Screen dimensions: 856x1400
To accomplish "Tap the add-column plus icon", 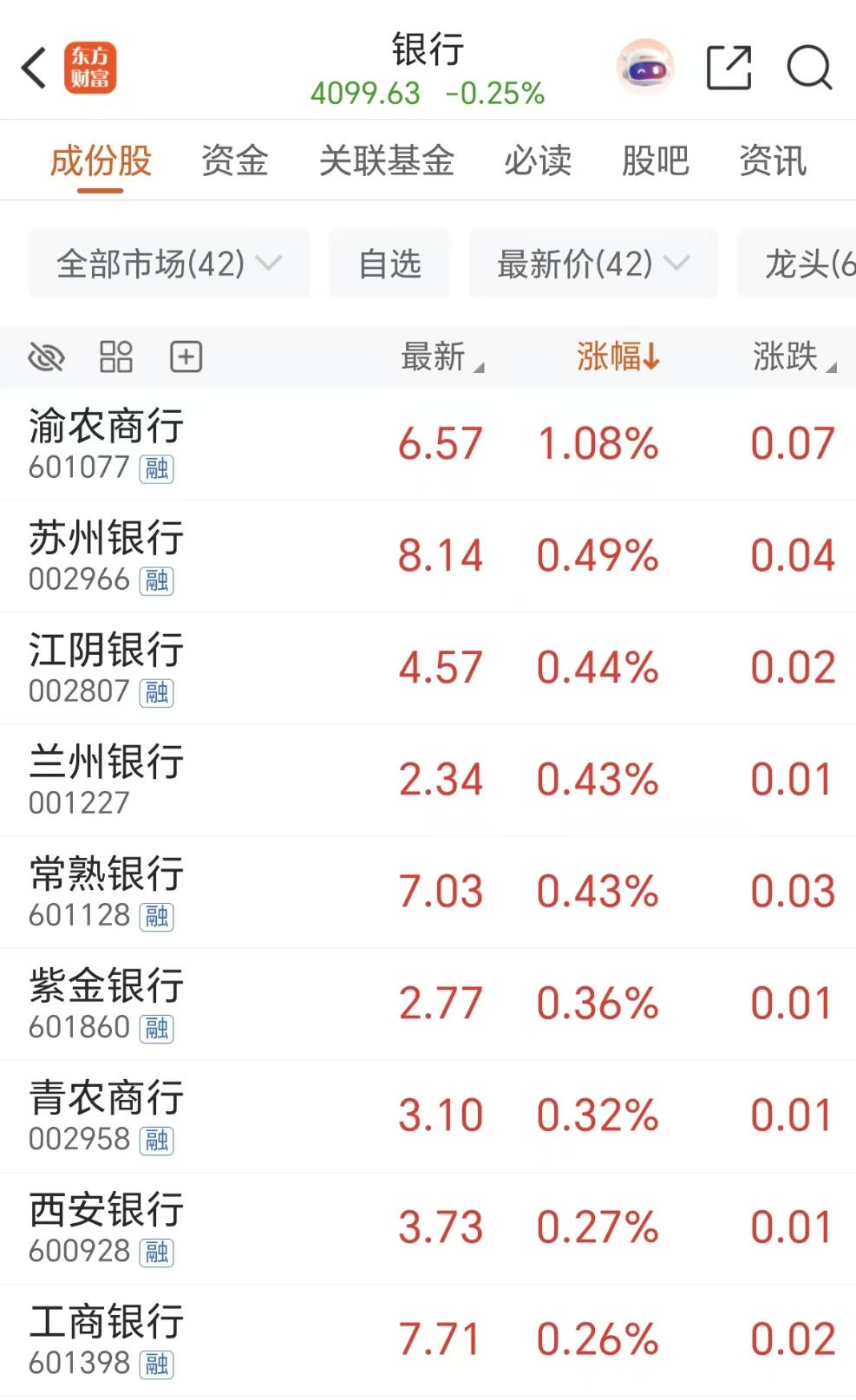I will [x=186, y=357].
